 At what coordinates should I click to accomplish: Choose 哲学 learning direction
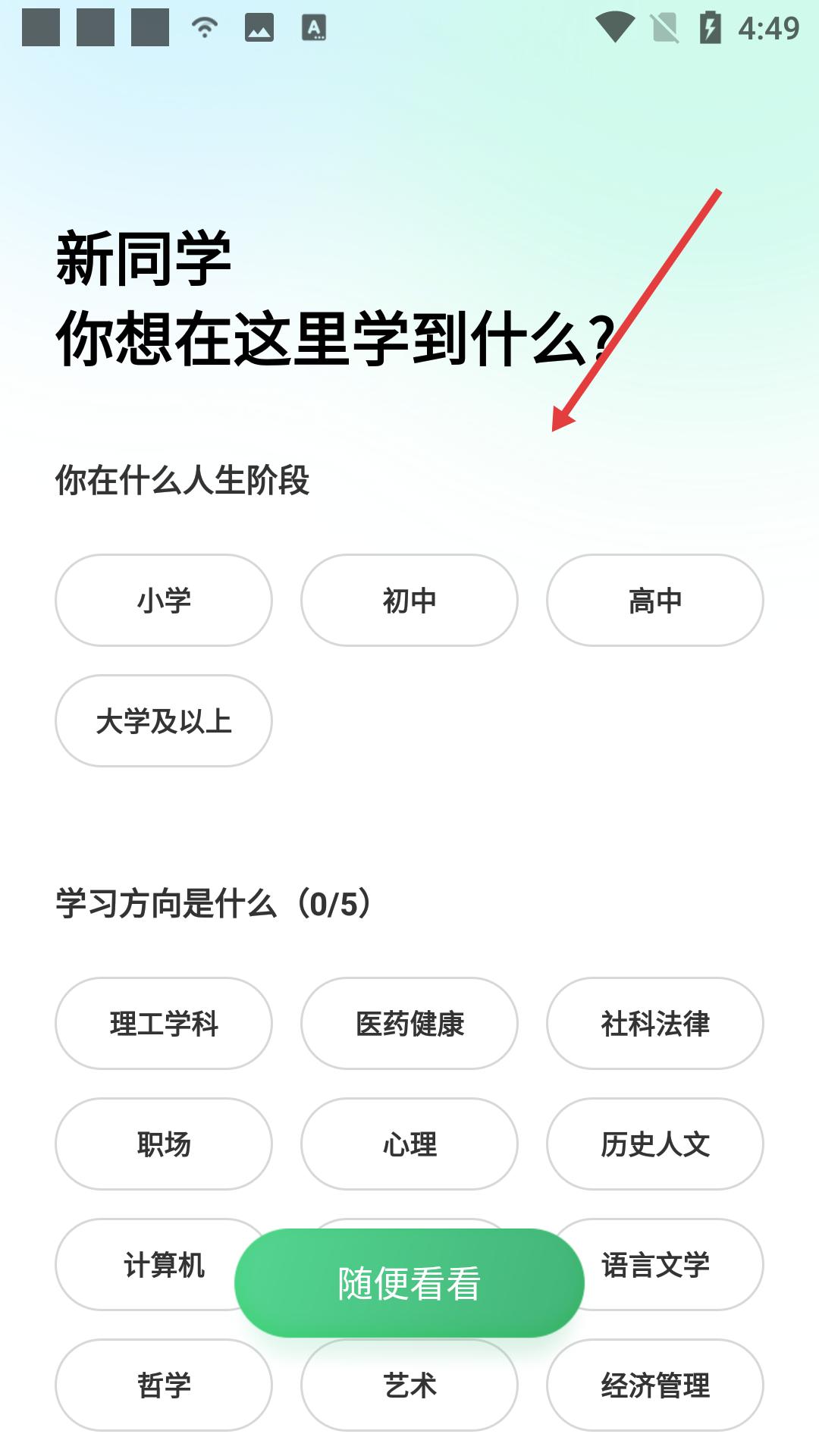(x=163, y=1385)
